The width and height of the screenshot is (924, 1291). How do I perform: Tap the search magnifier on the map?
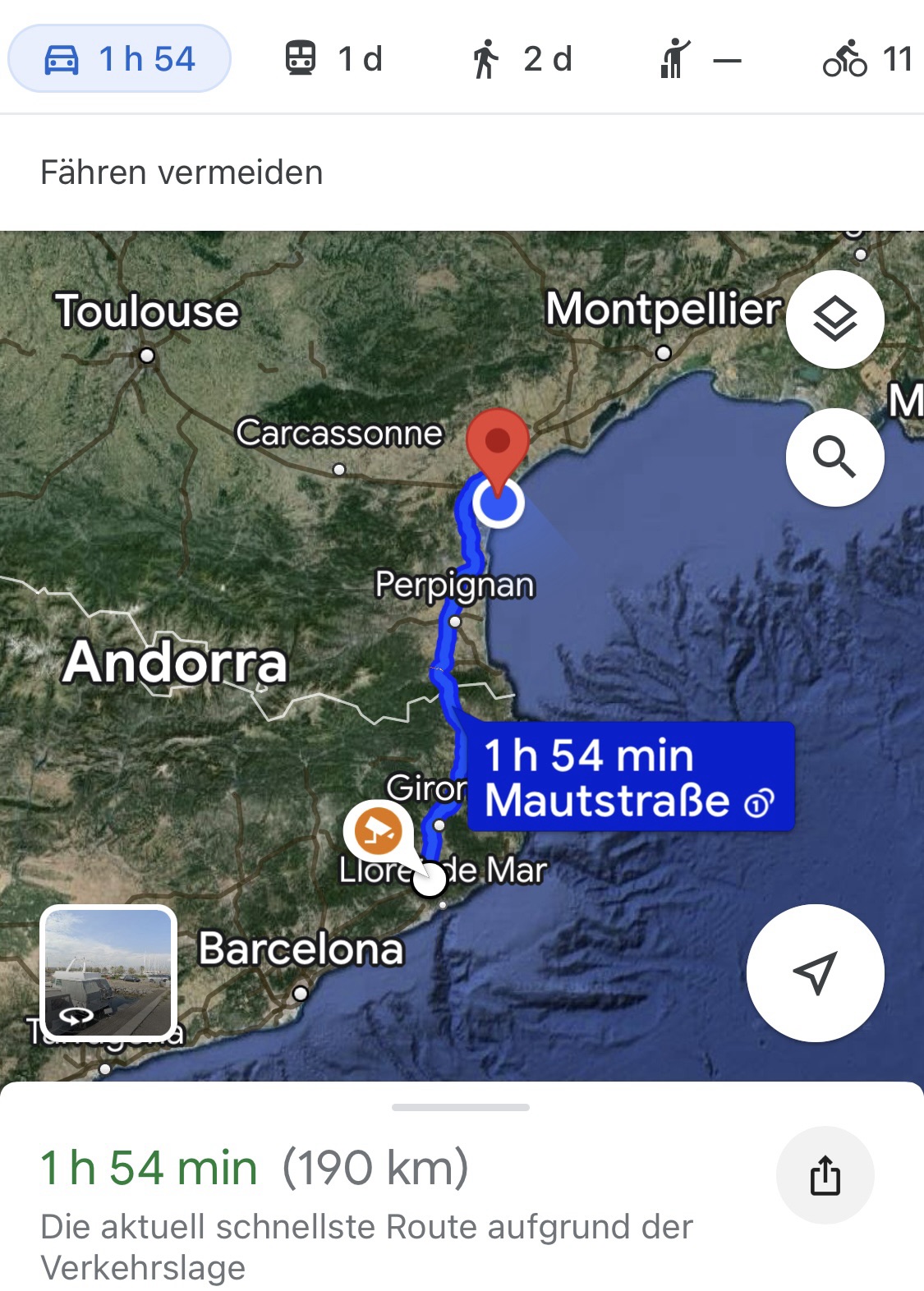834,457
